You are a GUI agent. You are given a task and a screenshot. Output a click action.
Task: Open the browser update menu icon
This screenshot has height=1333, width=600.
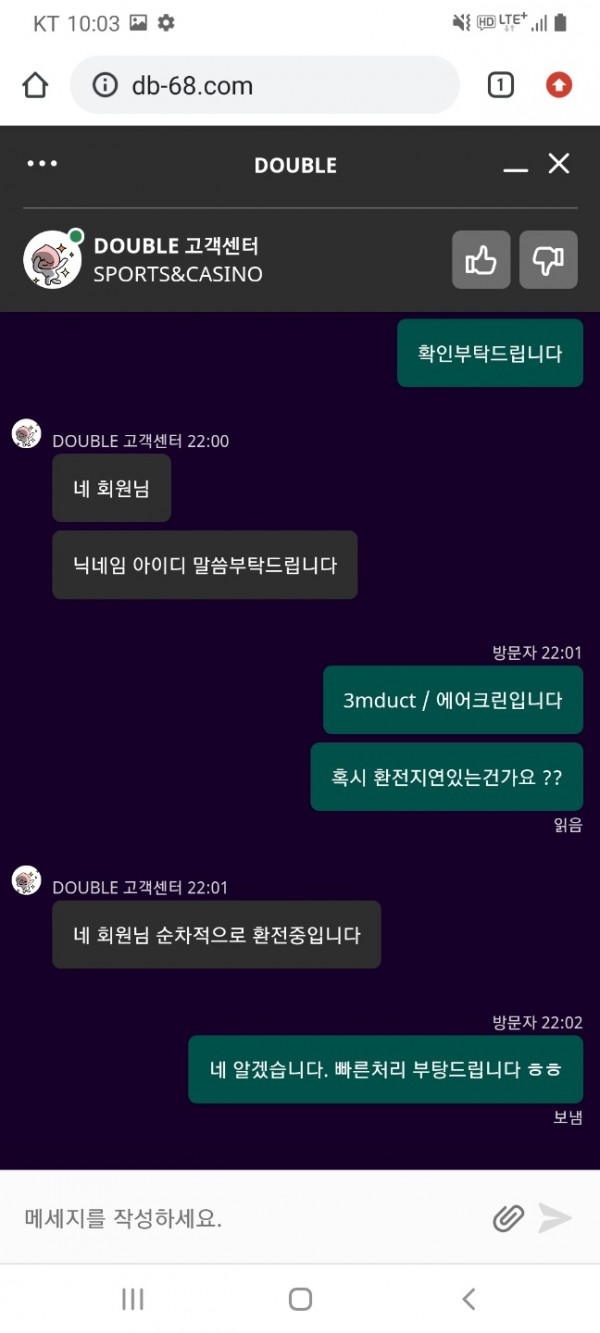pos(559,86)
